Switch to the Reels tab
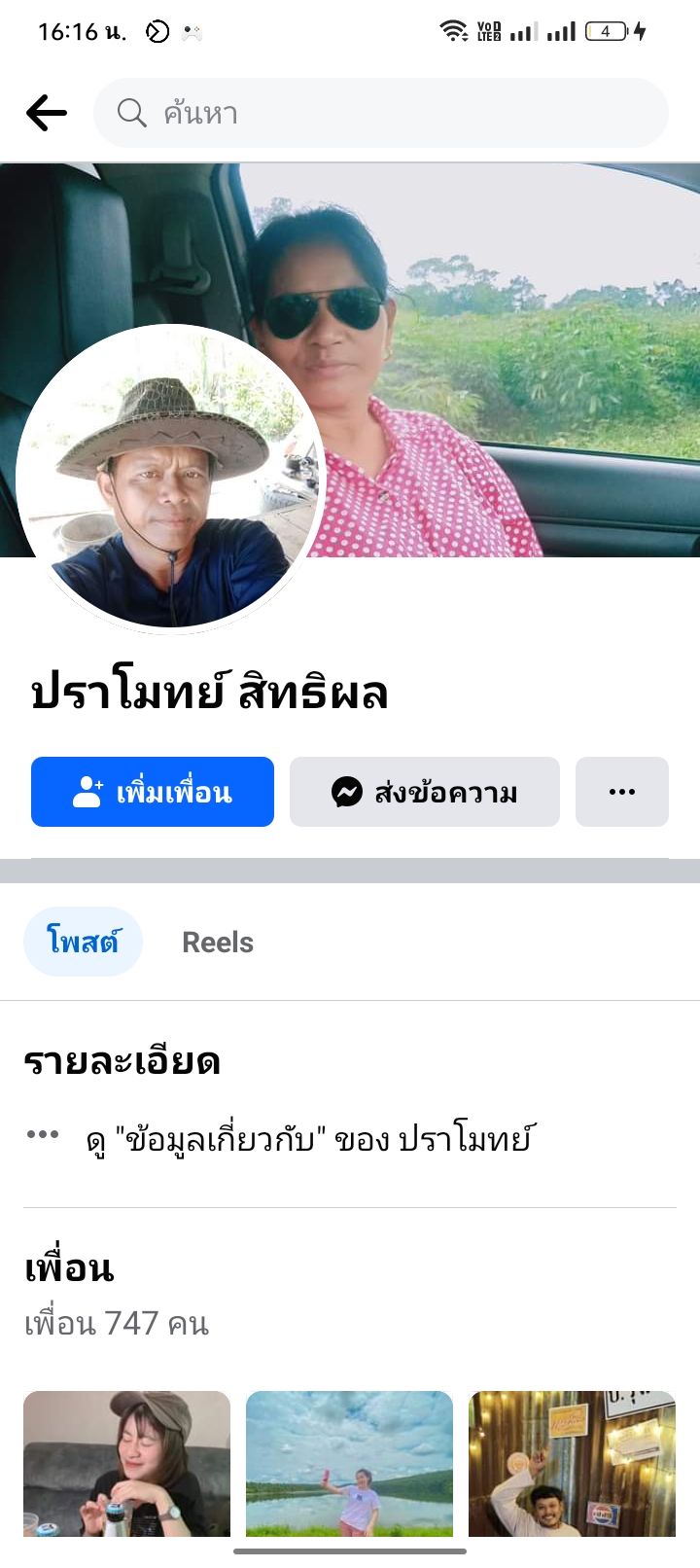700x1568 pixels. click(x=218, y=942)
